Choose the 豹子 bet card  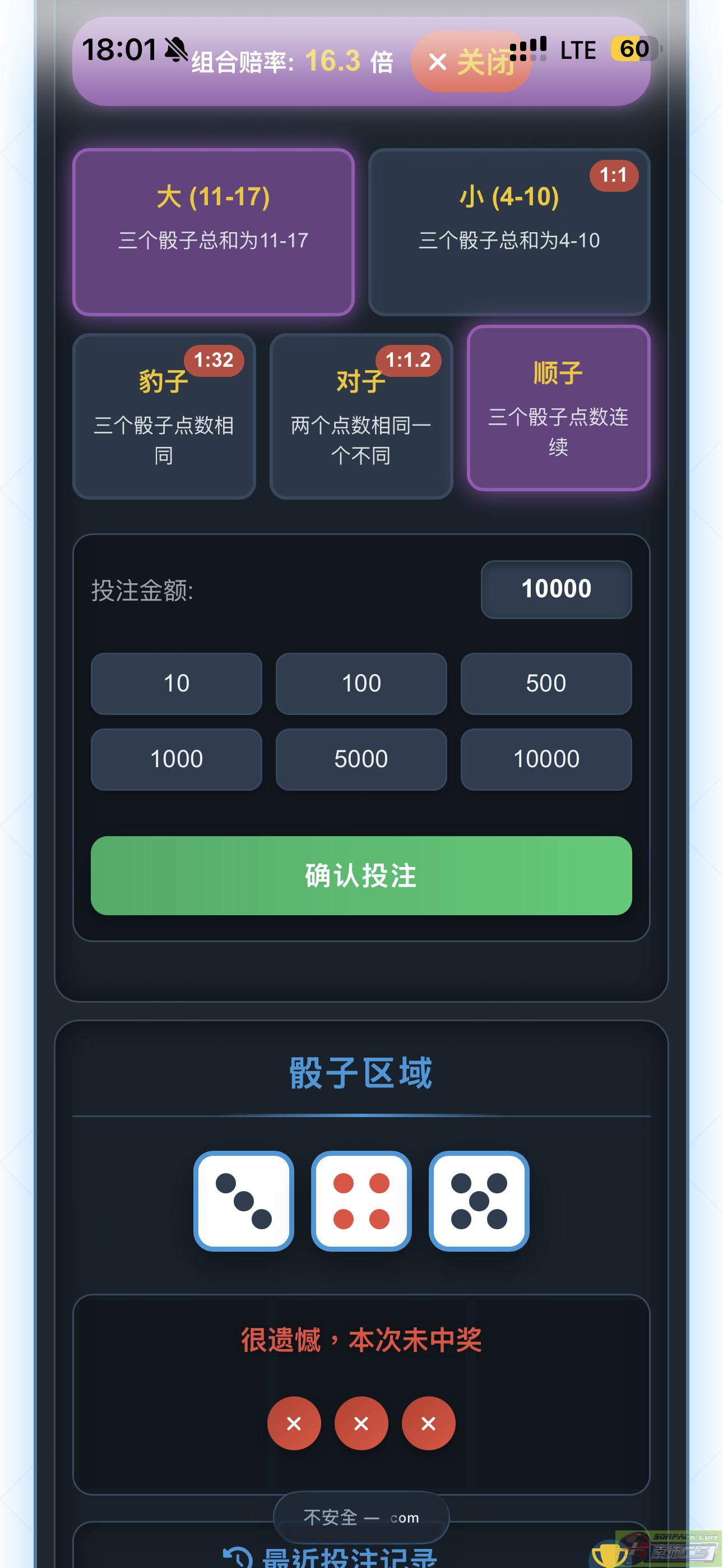(164, 416)
